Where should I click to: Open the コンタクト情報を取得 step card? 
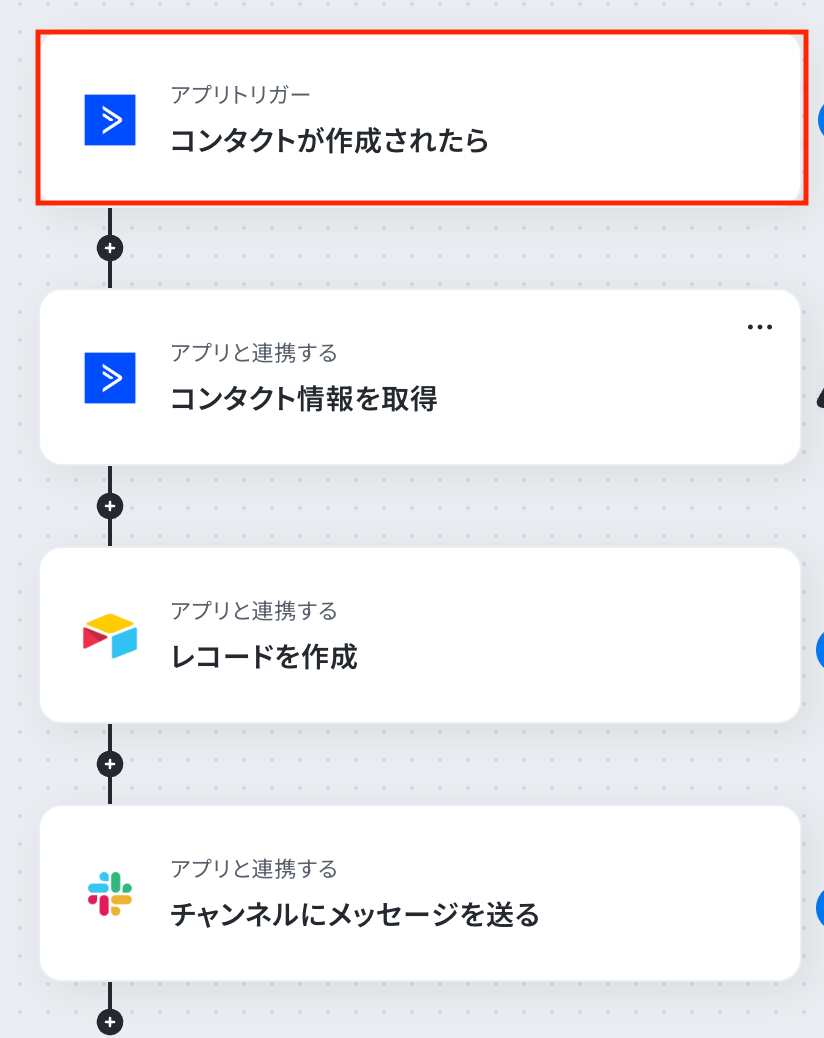coord(420,377)
